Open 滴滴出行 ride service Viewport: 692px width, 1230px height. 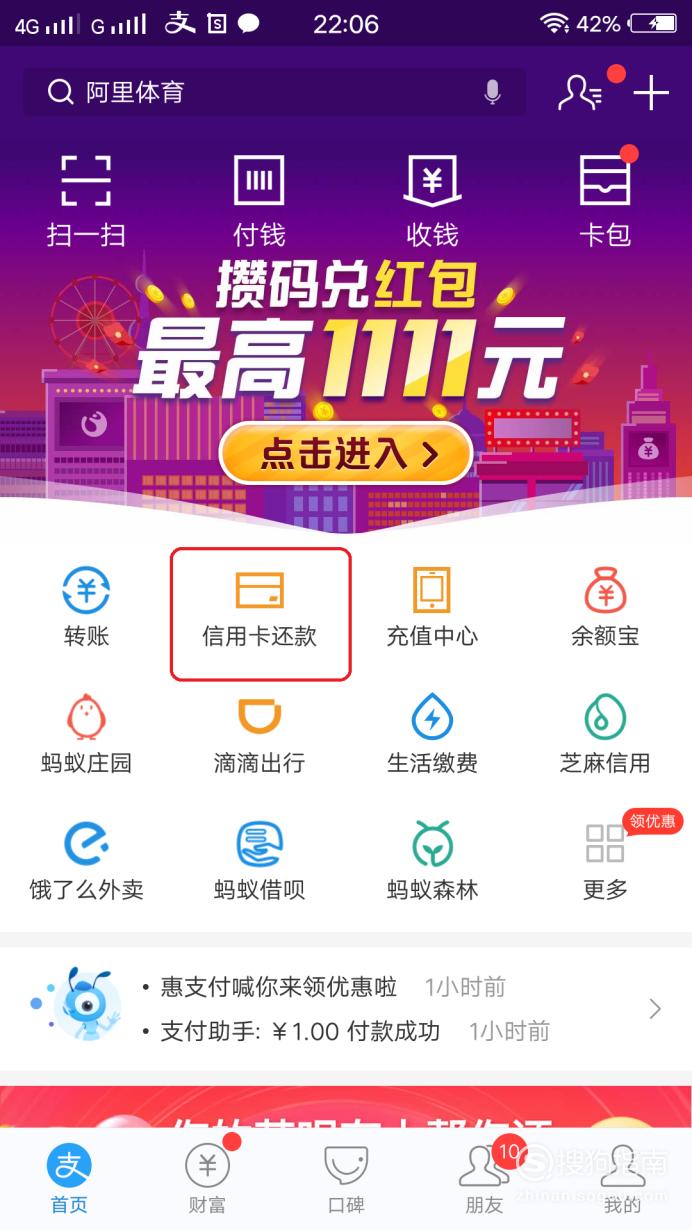click(259, 734)
